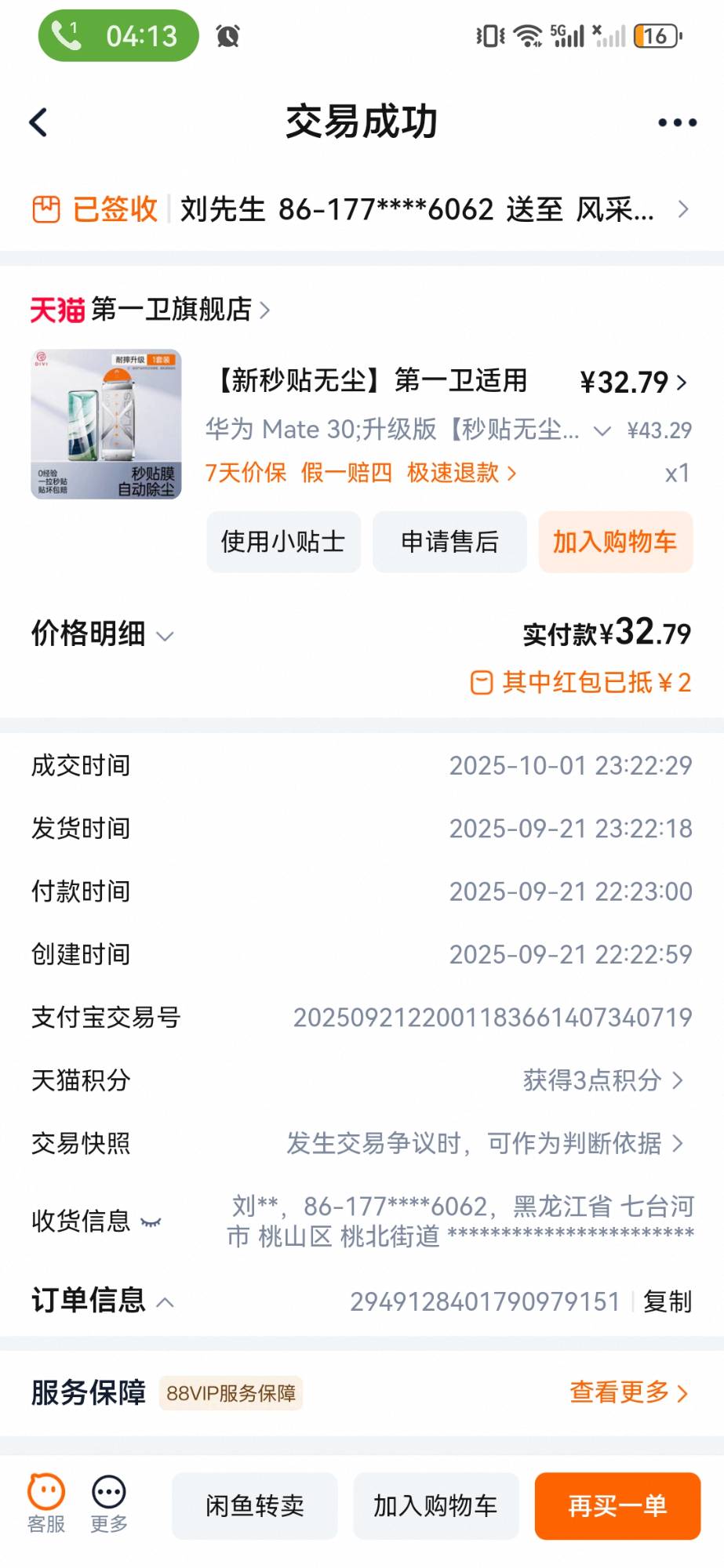
Task: Tap 闲鱼转卖 to resell the item
Action: pyautogui.click(x=255, y=1505)
